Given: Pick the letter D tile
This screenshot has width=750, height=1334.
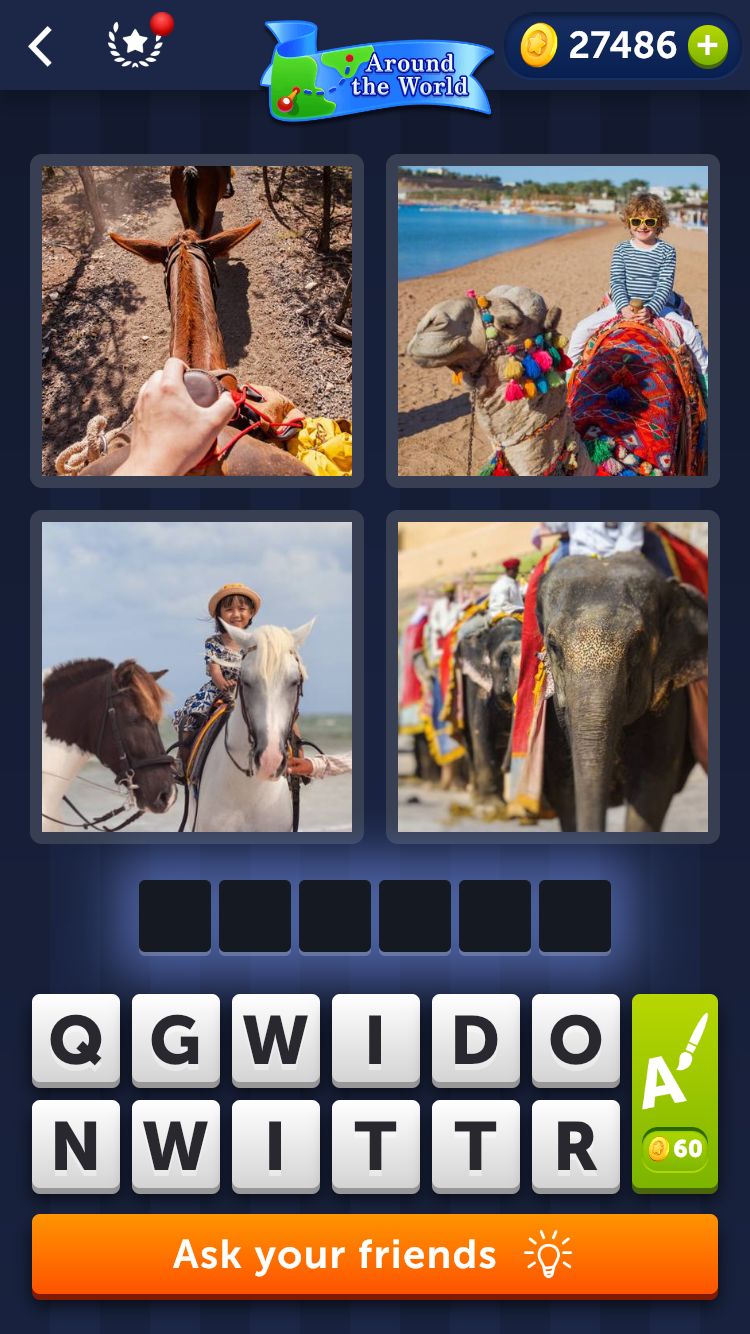Looking at the screenshot, I should (476, 1040).
